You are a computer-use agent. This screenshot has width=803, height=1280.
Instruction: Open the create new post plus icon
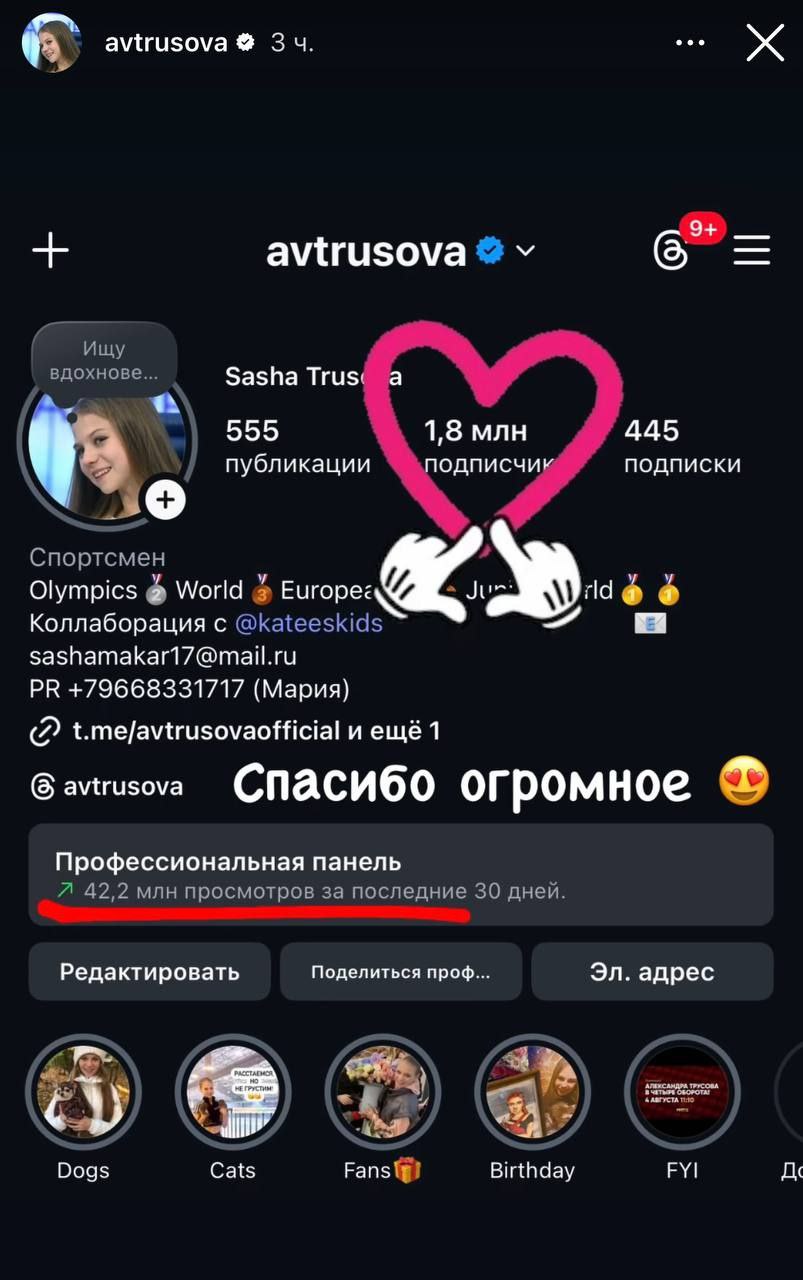click(x=49, y=250)
